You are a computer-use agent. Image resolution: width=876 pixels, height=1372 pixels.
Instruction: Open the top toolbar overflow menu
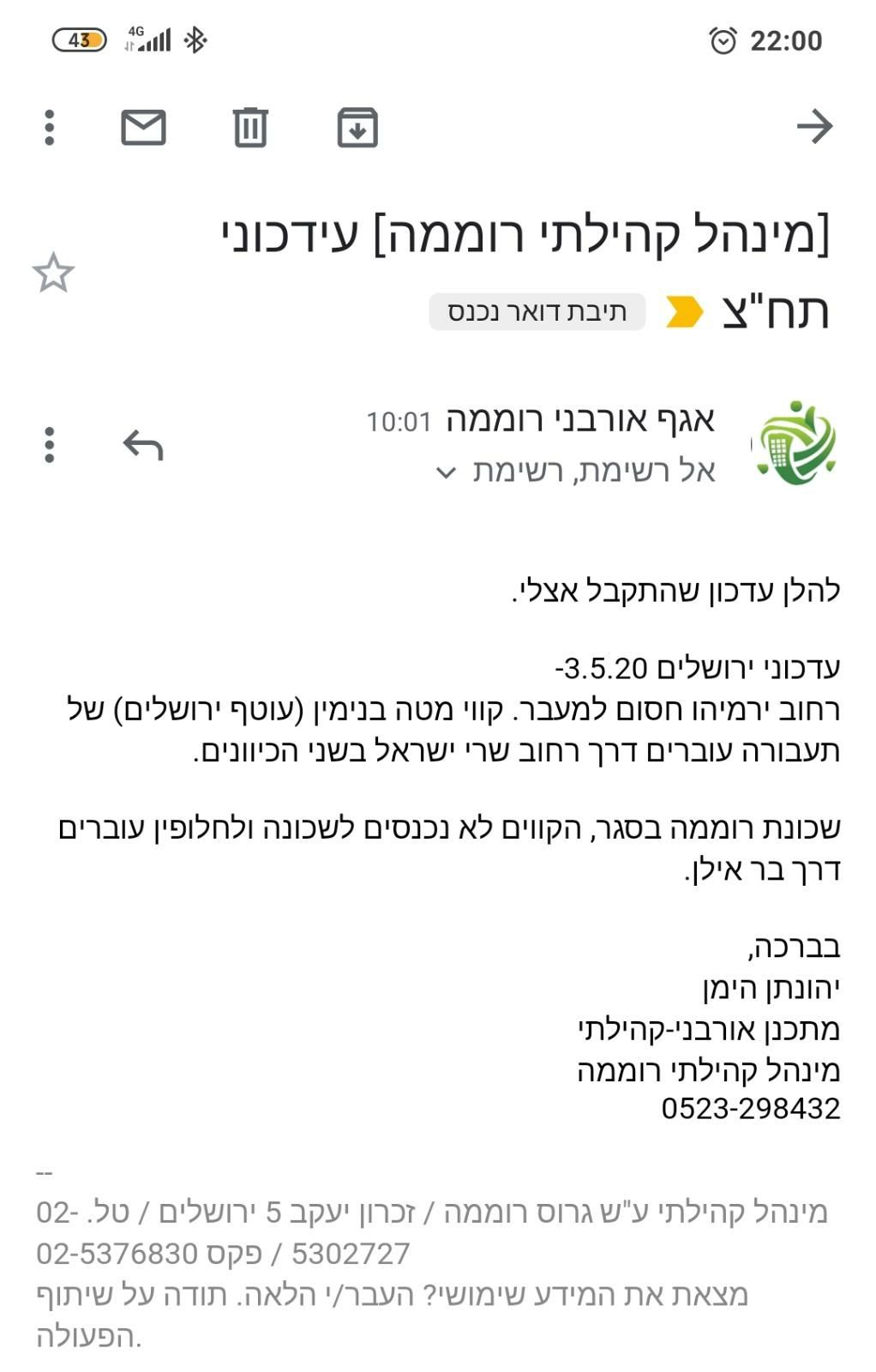tap(50, 128)
